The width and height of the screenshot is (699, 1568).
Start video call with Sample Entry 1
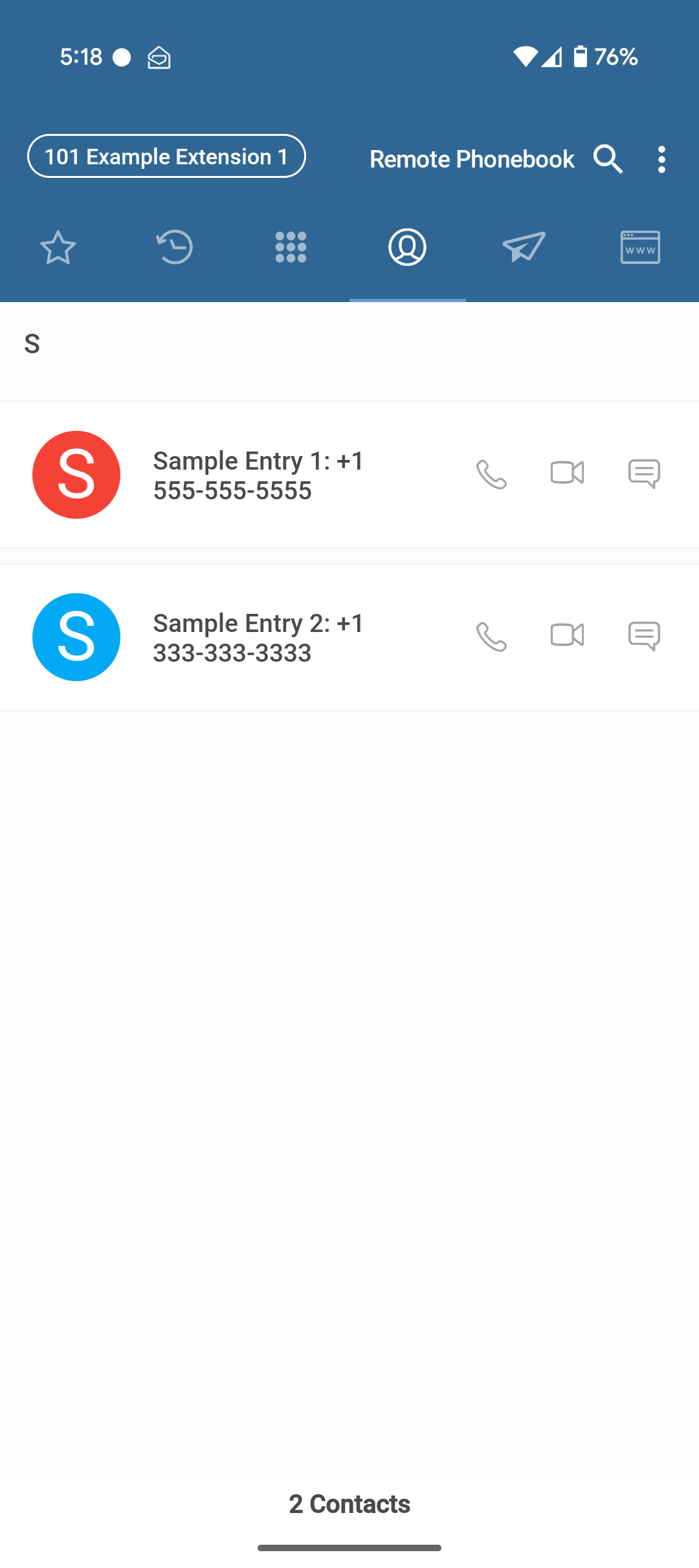(x=568, y=473)
